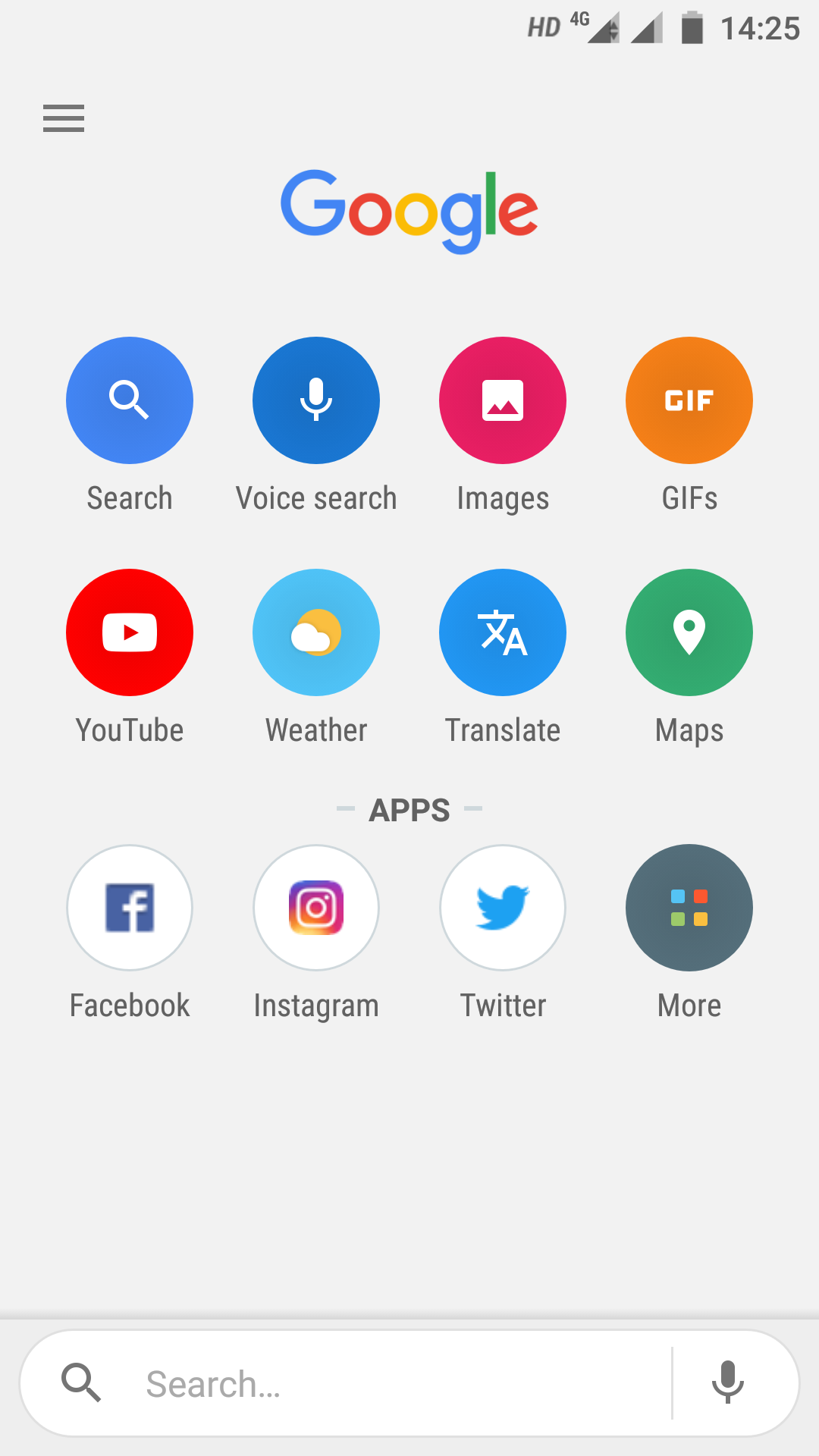The height and width of the screenshot is (1456, 819).
Task: Open the GIFs shortcut
Action: coord(689,400)
